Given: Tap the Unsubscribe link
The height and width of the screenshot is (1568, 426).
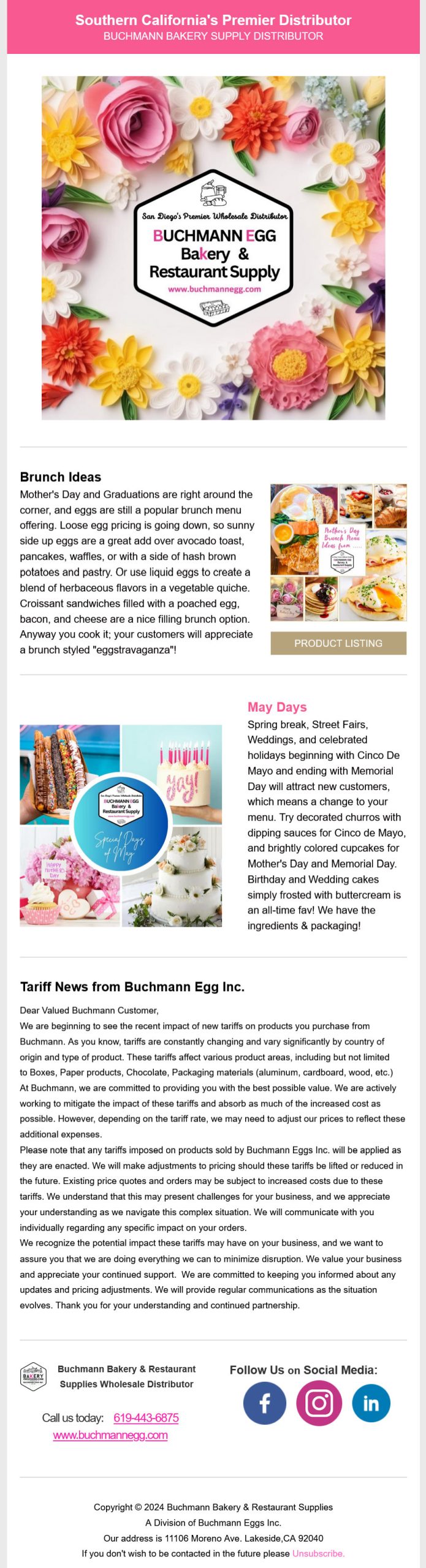Looking at the screenshot, I should (318, 1553).
